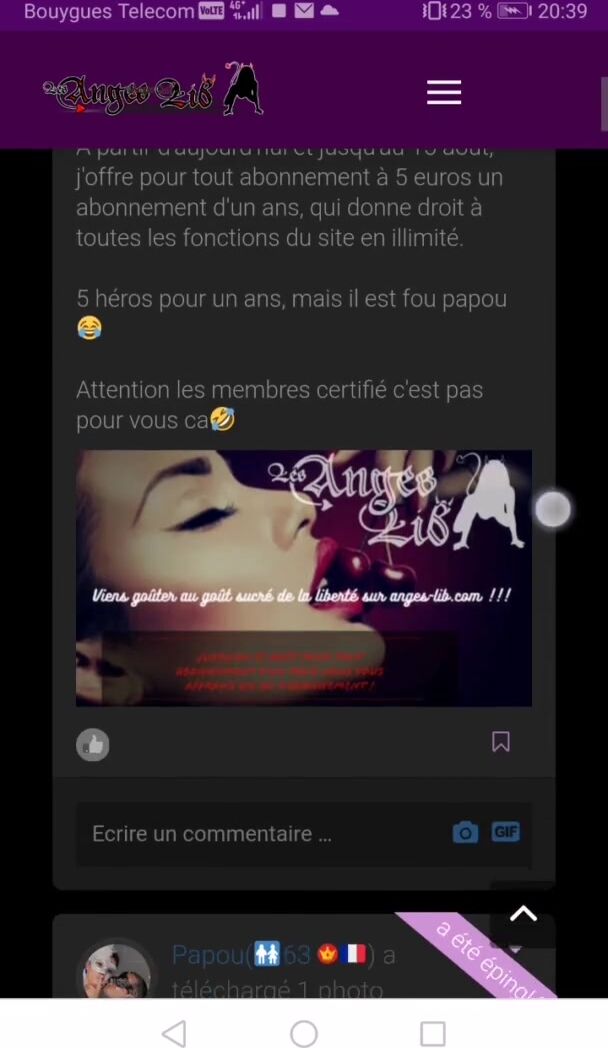608x1048 pixels.
Task: Tap the Ecrire un commentaire field
Action: 260,833
